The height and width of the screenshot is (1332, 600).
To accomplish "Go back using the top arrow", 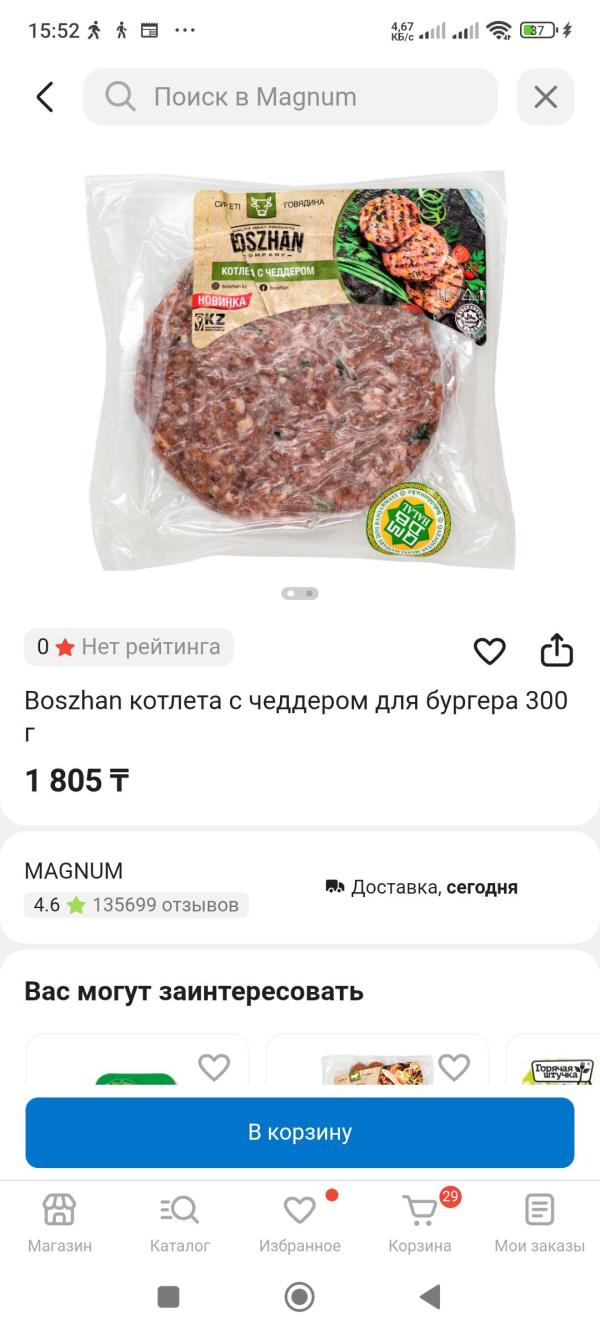I will 44,97.
